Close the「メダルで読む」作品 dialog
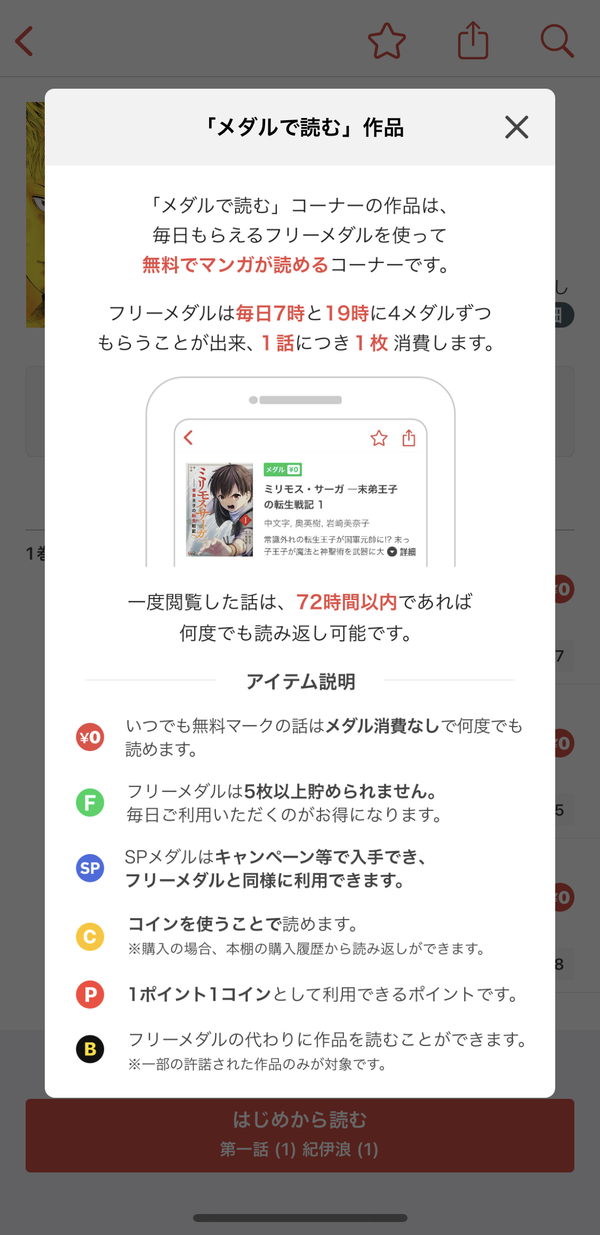600x1235 pixels. (x=516, y=127)
